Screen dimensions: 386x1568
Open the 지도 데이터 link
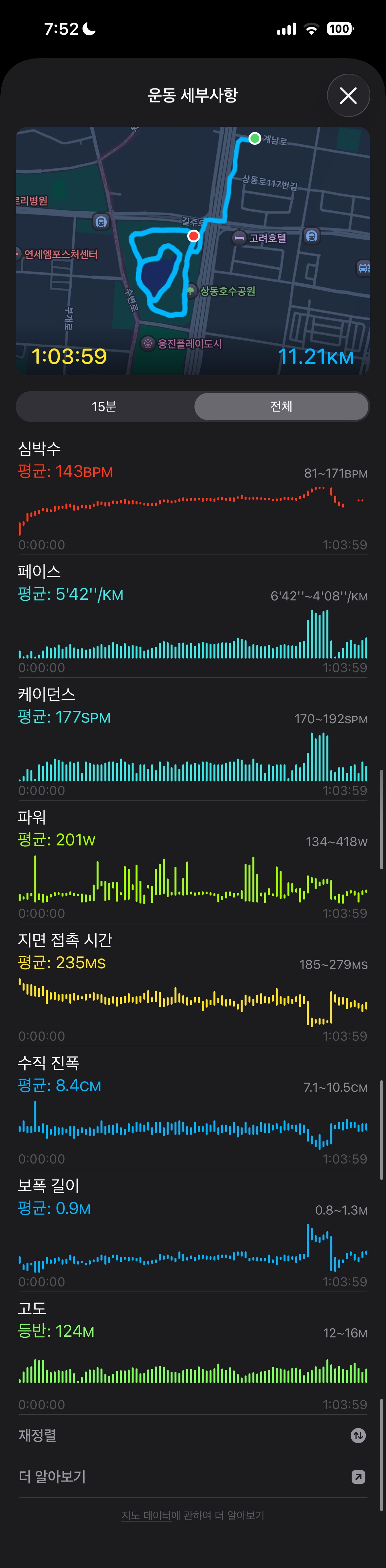click(146, 1516)
